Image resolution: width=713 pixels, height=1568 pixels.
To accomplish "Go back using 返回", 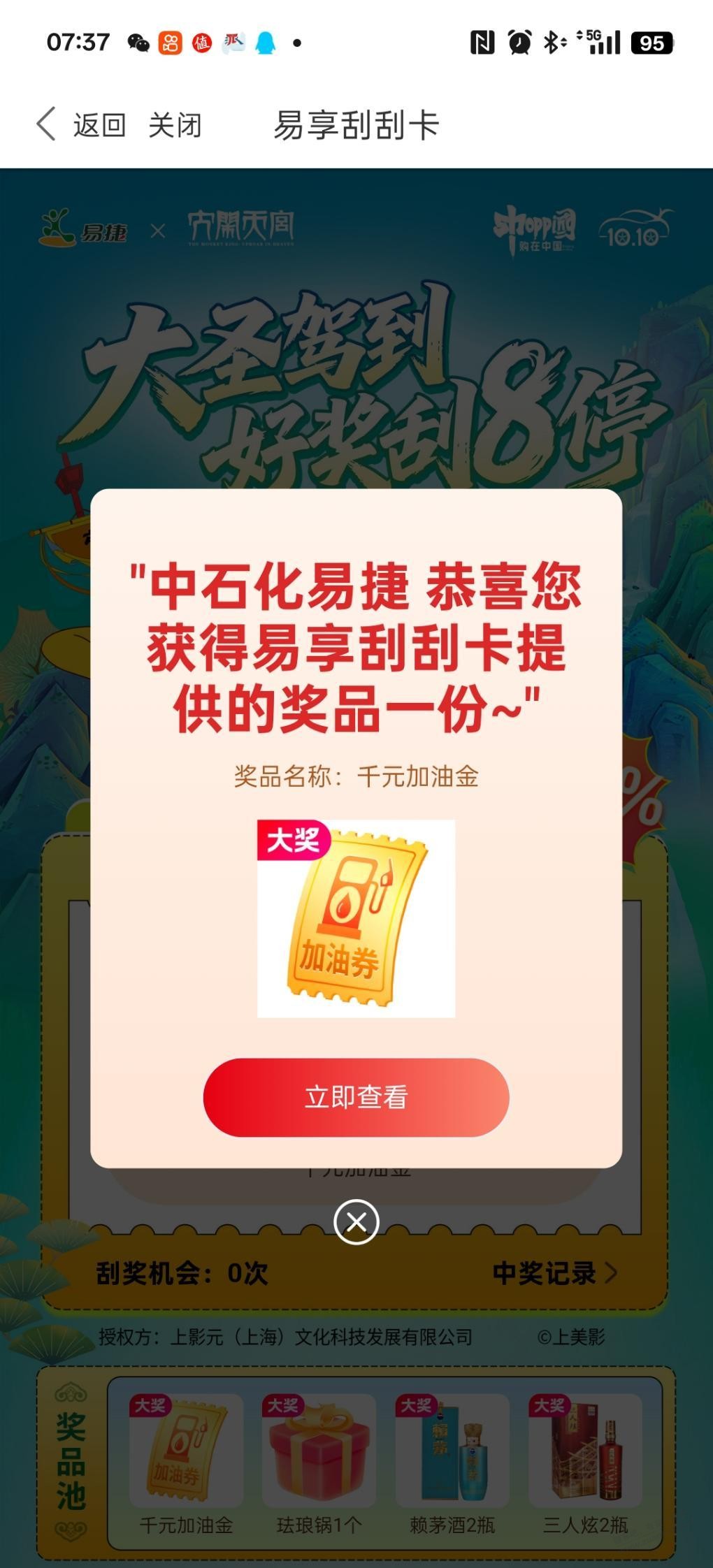I will [x=82, y=126].
